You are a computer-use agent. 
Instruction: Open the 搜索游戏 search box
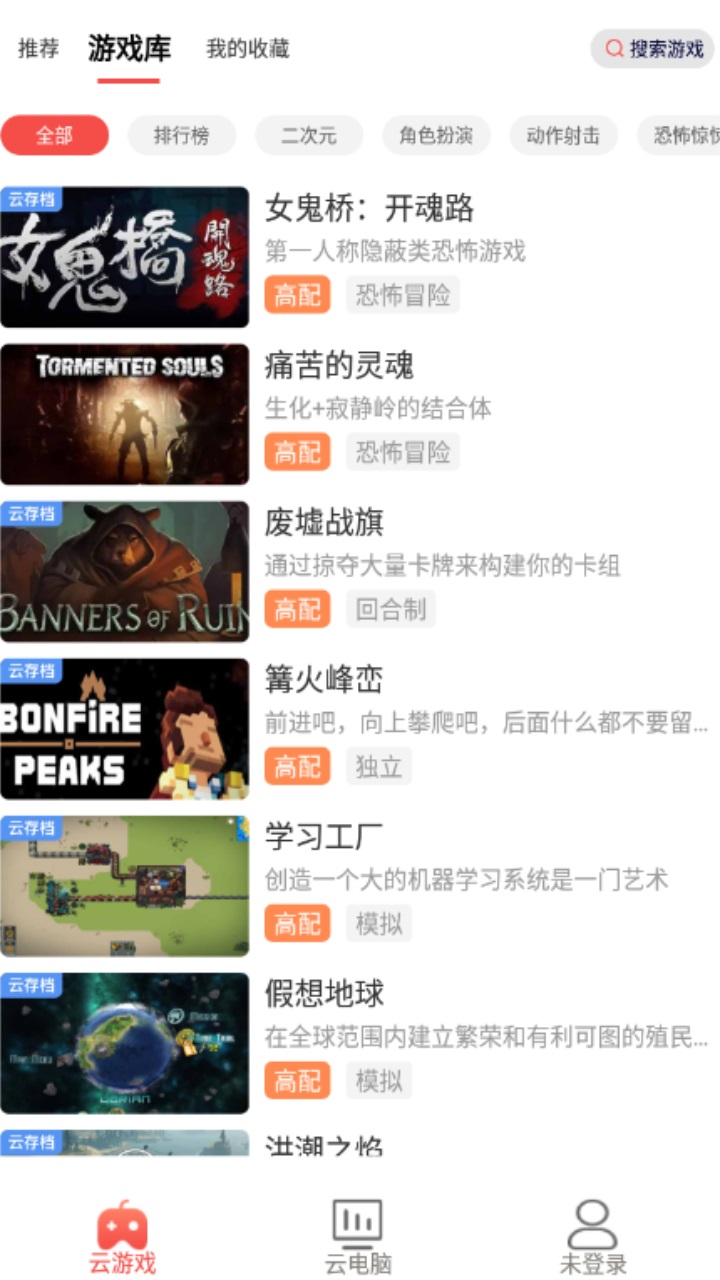pos(653,48)
